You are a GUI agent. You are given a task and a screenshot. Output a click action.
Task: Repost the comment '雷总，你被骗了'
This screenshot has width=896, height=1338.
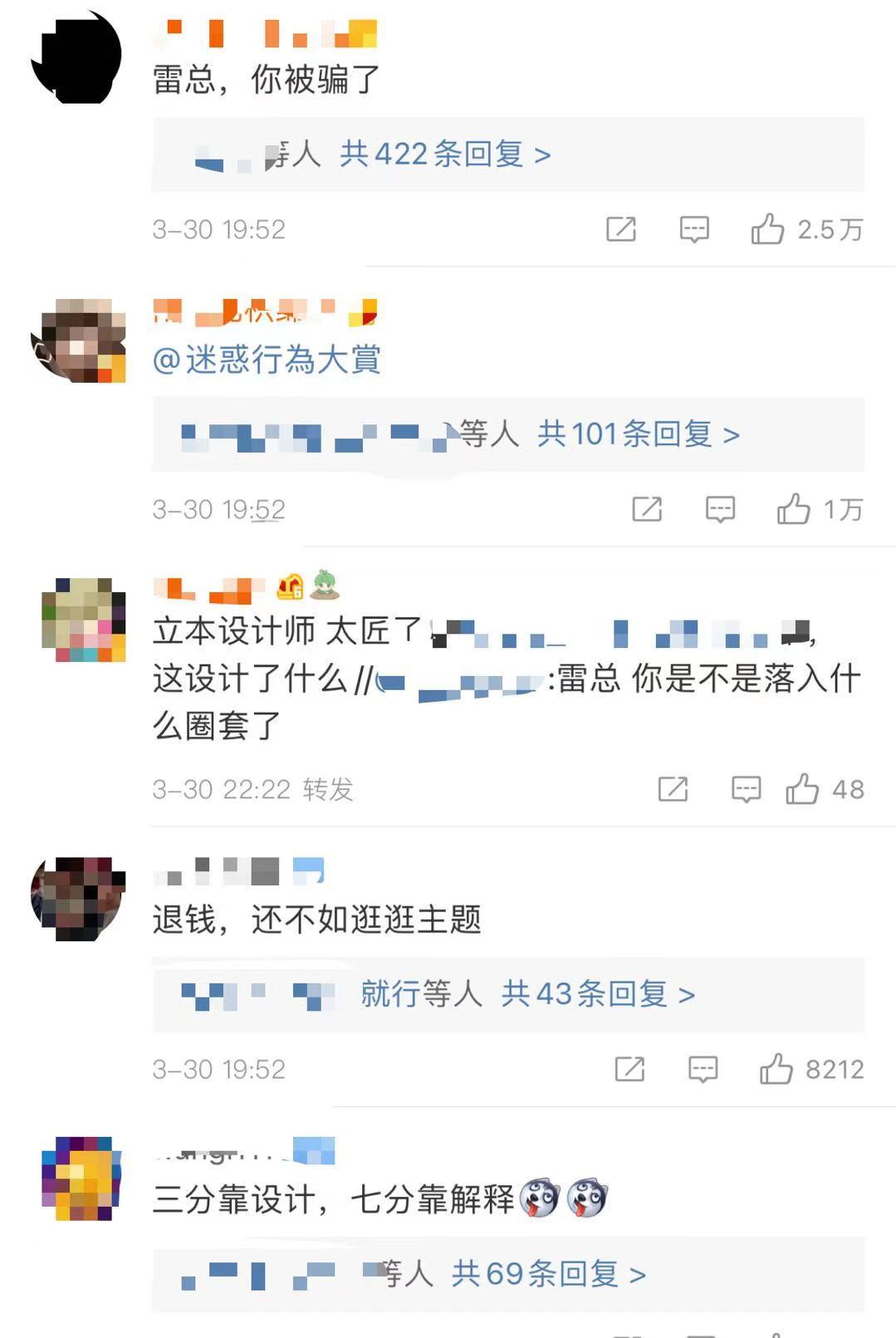point(621,228)
